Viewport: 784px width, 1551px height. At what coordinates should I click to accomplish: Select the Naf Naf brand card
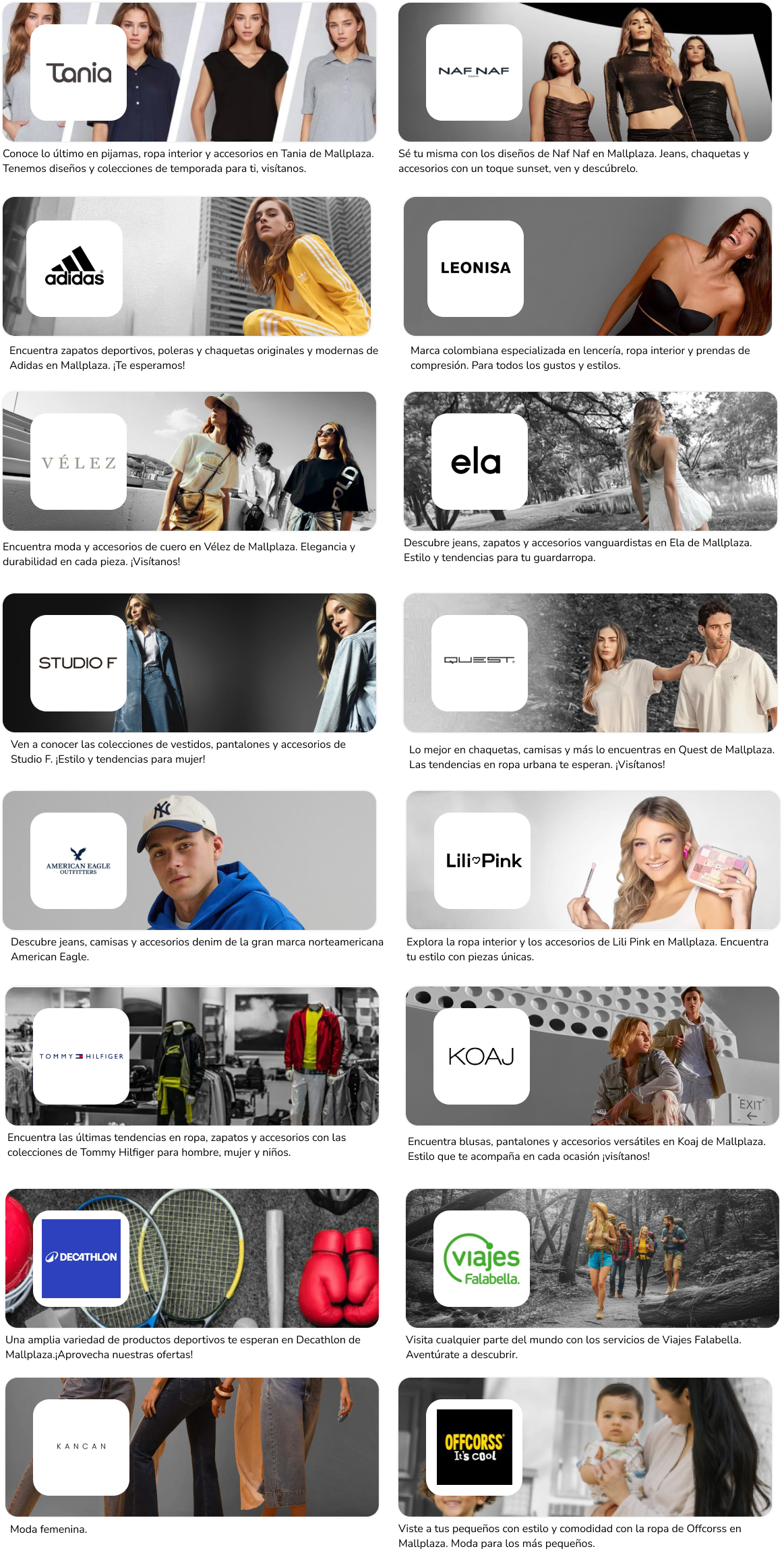[x=585, y=72]
